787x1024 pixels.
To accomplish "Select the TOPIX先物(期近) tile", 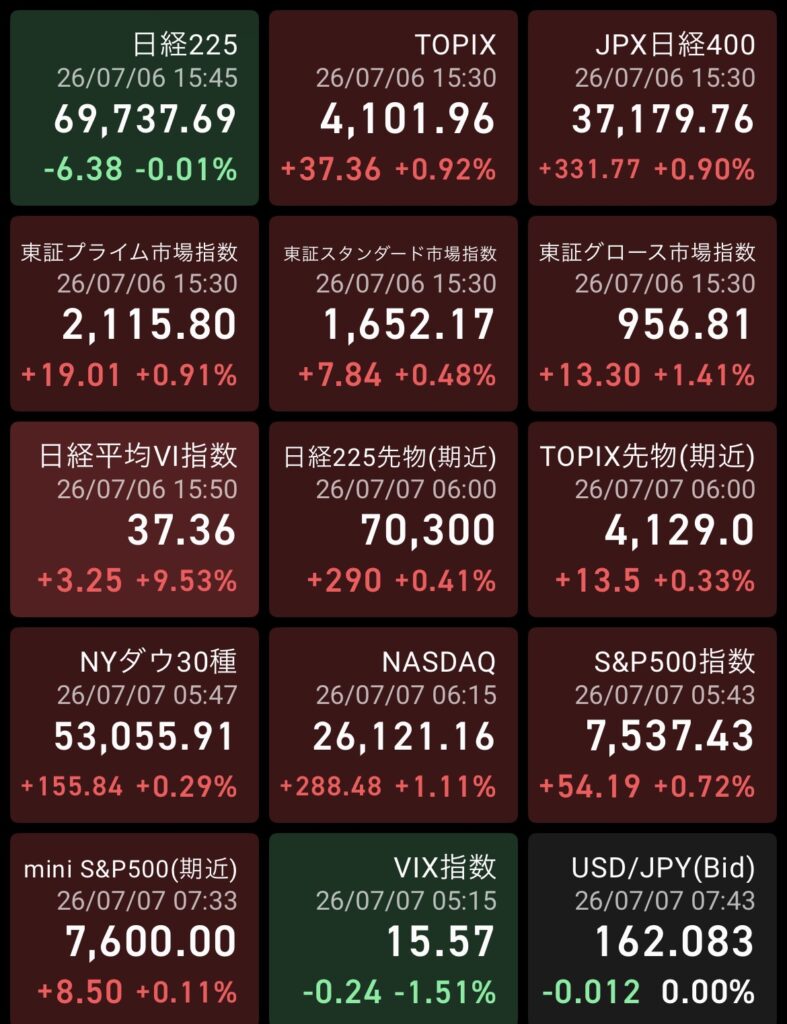I will (x=652, y=519).
